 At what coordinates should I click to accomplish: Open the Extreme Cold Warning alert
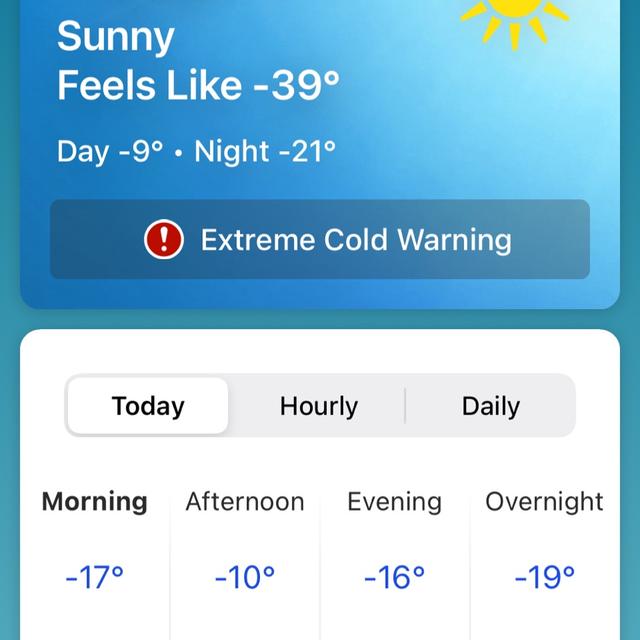pos(320,240)
